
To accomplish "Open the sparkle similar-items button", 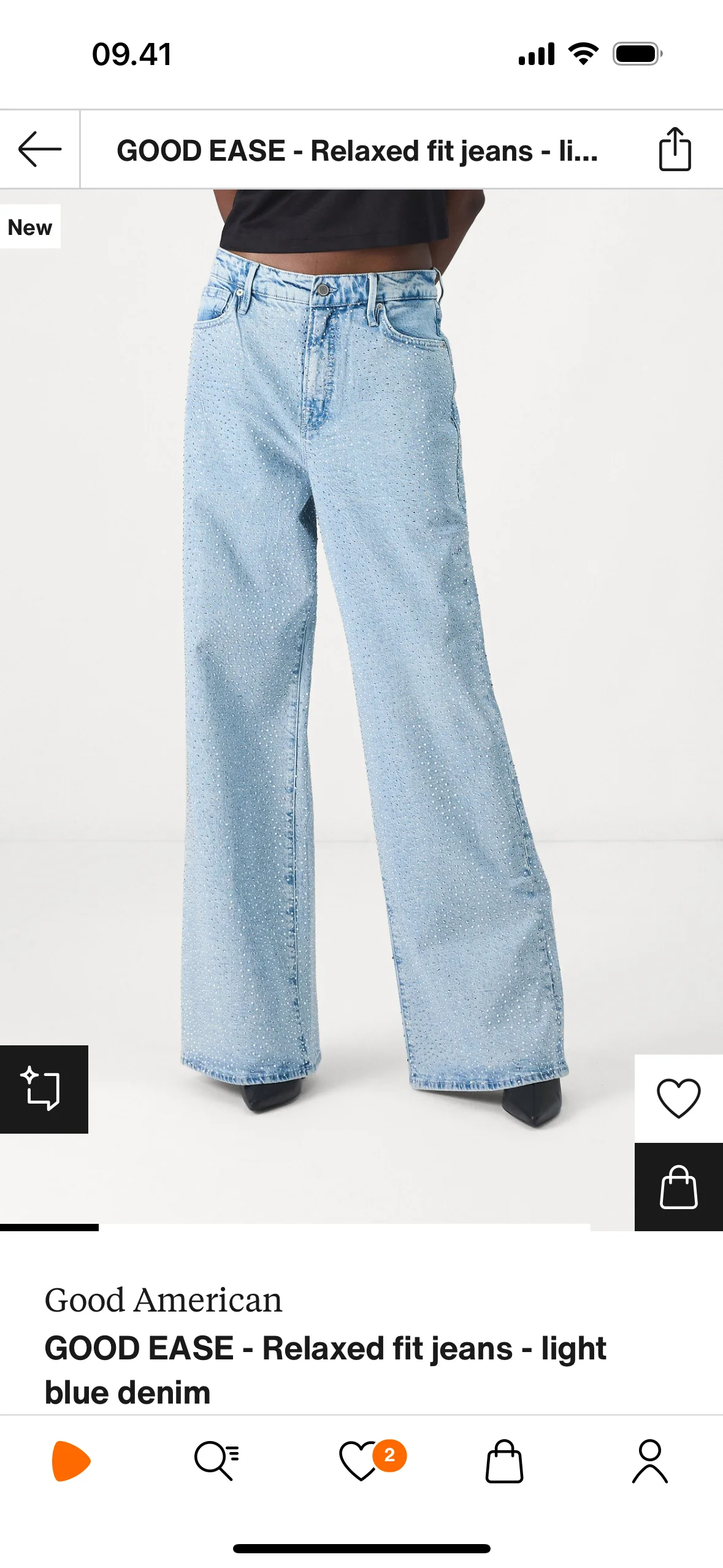I will point(44,1089).
